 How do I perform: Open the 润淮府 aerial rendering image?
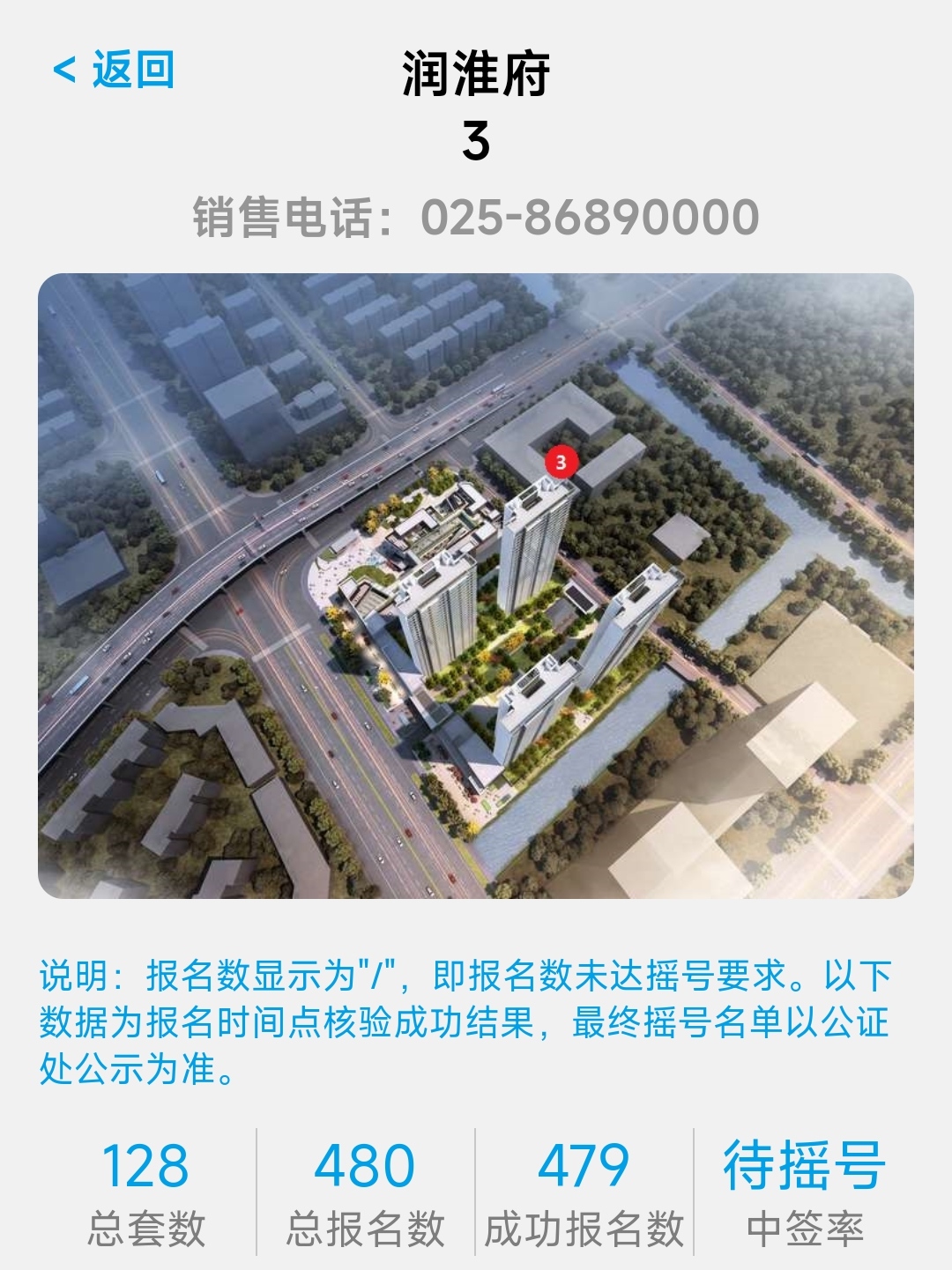pyautogui.click(x=476, y=586)
